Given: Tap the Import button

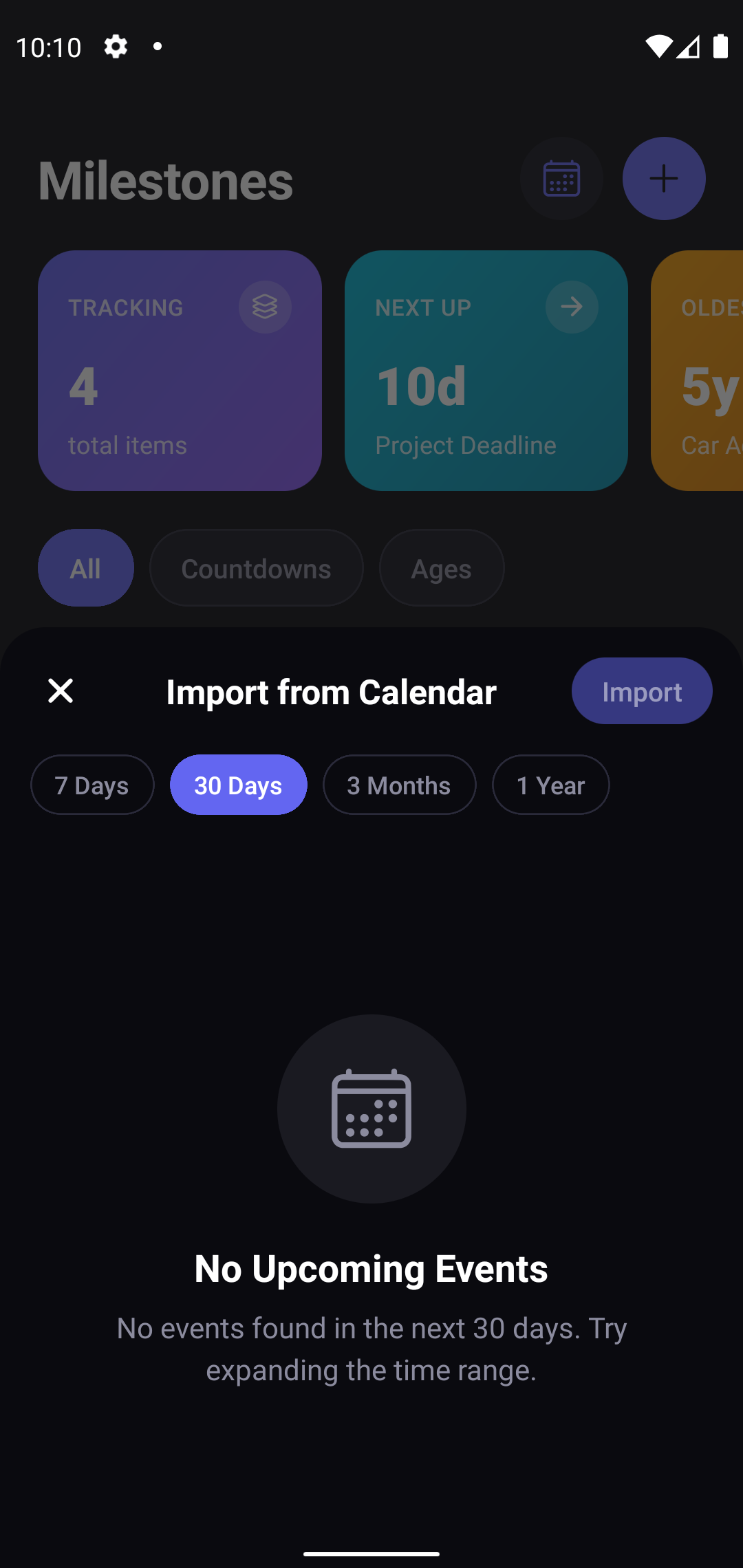Looking at the screenshot, I should (641, 690).
